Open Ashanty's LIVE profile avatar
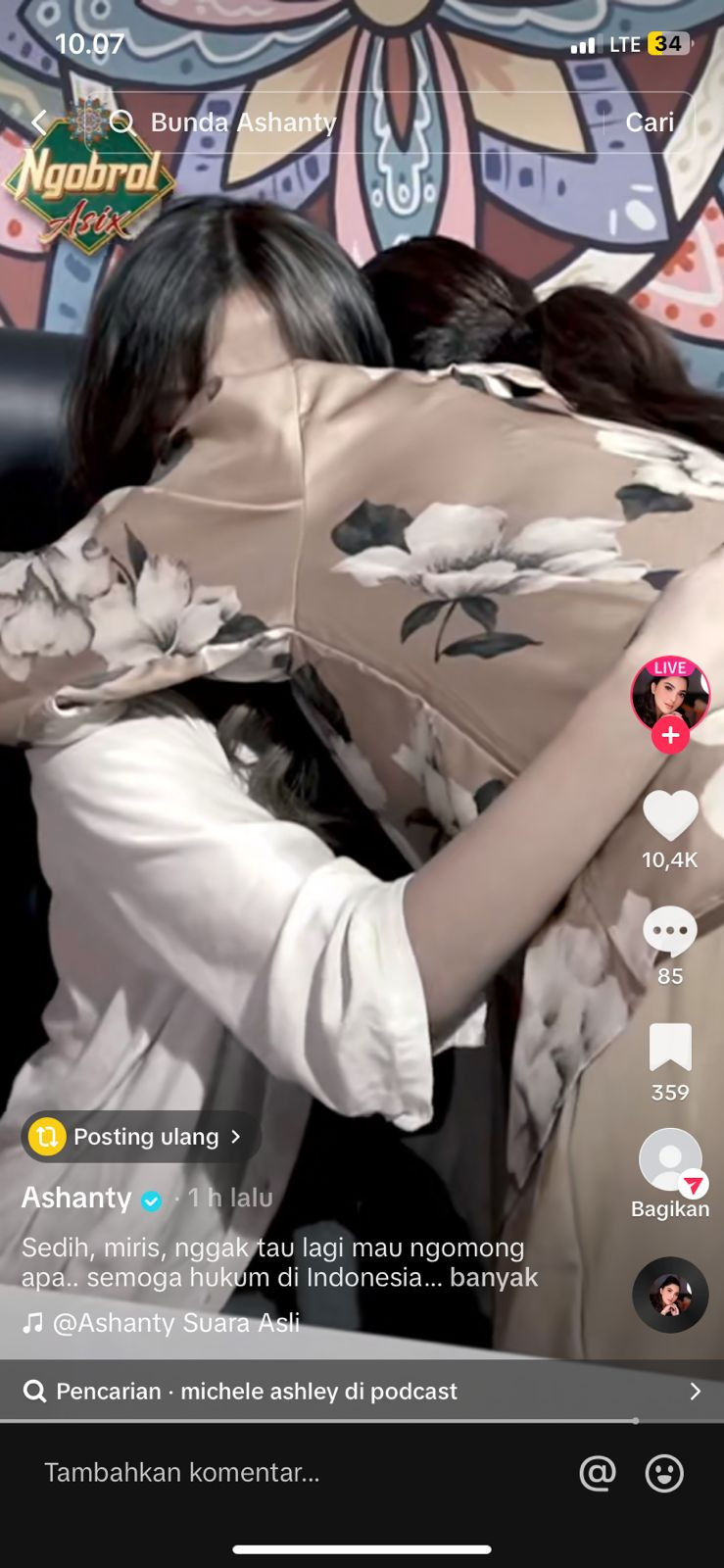The image size is (724, 1568). click(x=670, y=693)
